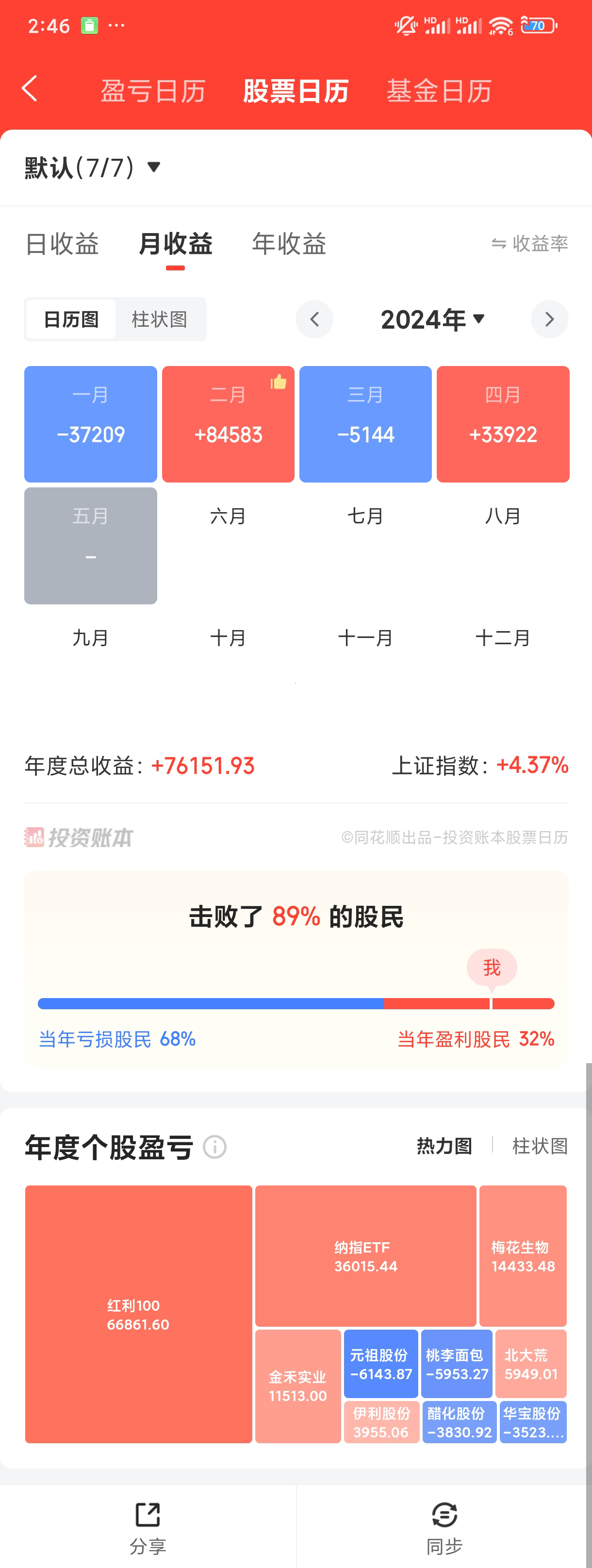The height and width of the screenshot is (1568, 592).
Task: Expand the 默认(7/7) account dropdown
Action: (x=93, y=167)
